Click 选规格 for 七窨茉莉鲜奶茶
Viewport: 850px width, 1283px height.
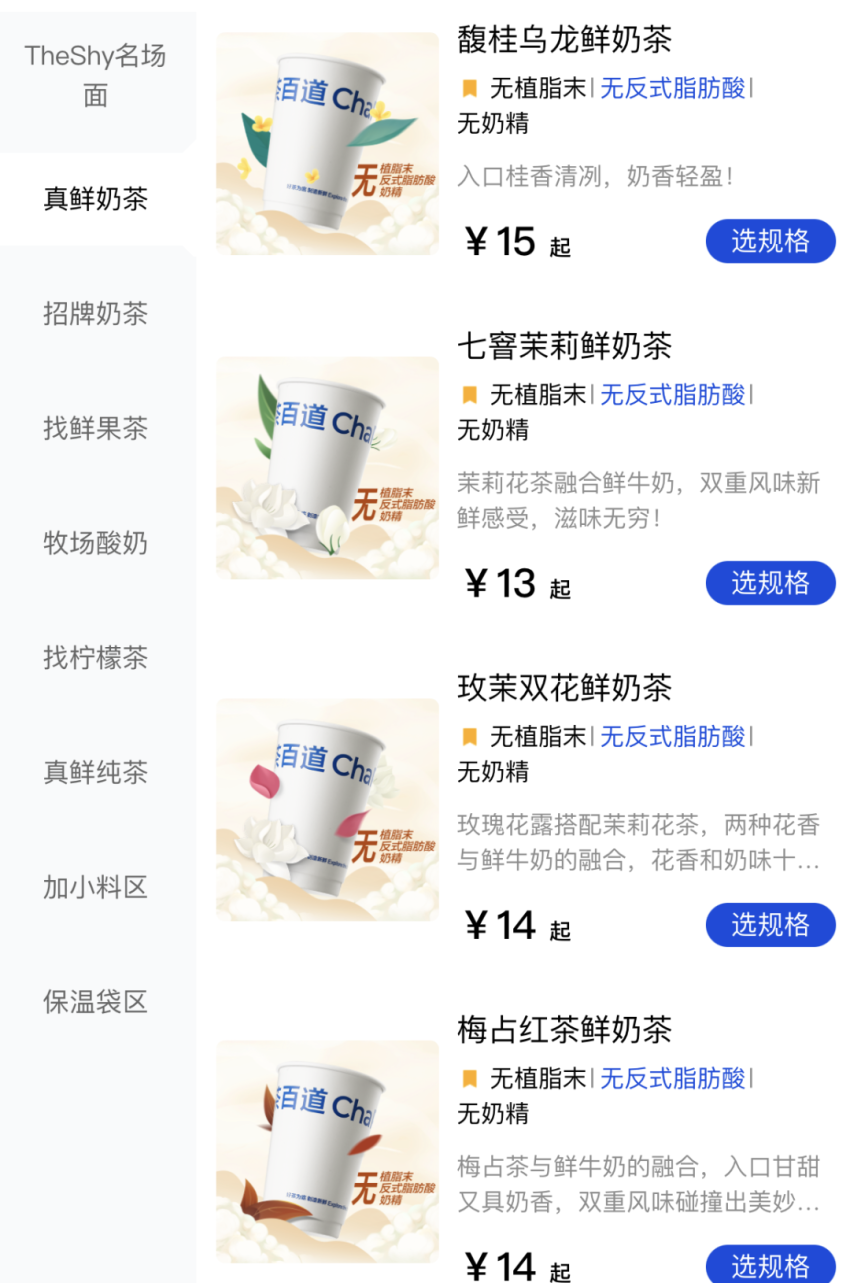(x=770, y=583)
